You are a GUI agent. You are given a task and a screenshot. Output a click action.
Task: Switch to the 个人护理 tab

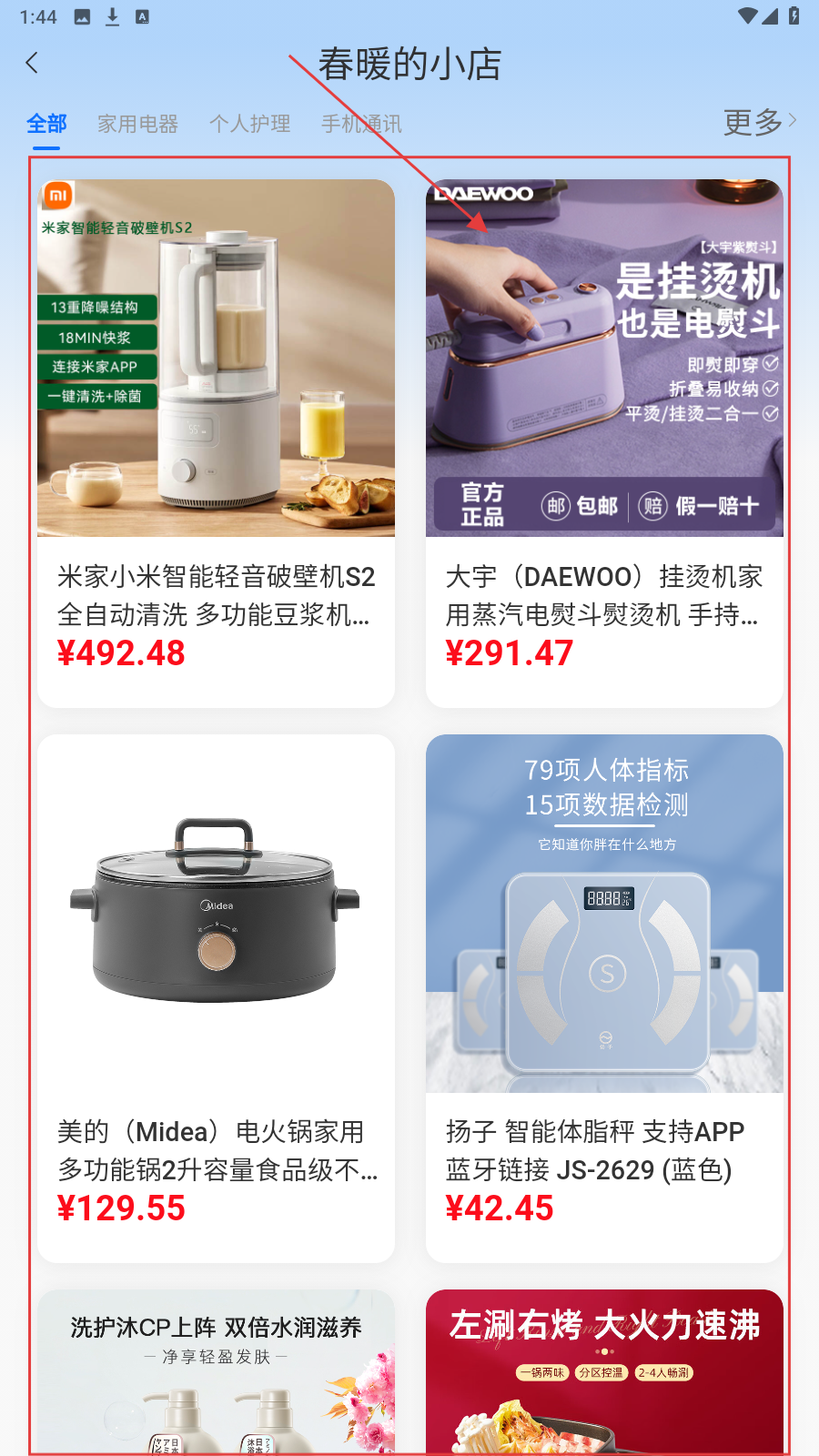249,124
